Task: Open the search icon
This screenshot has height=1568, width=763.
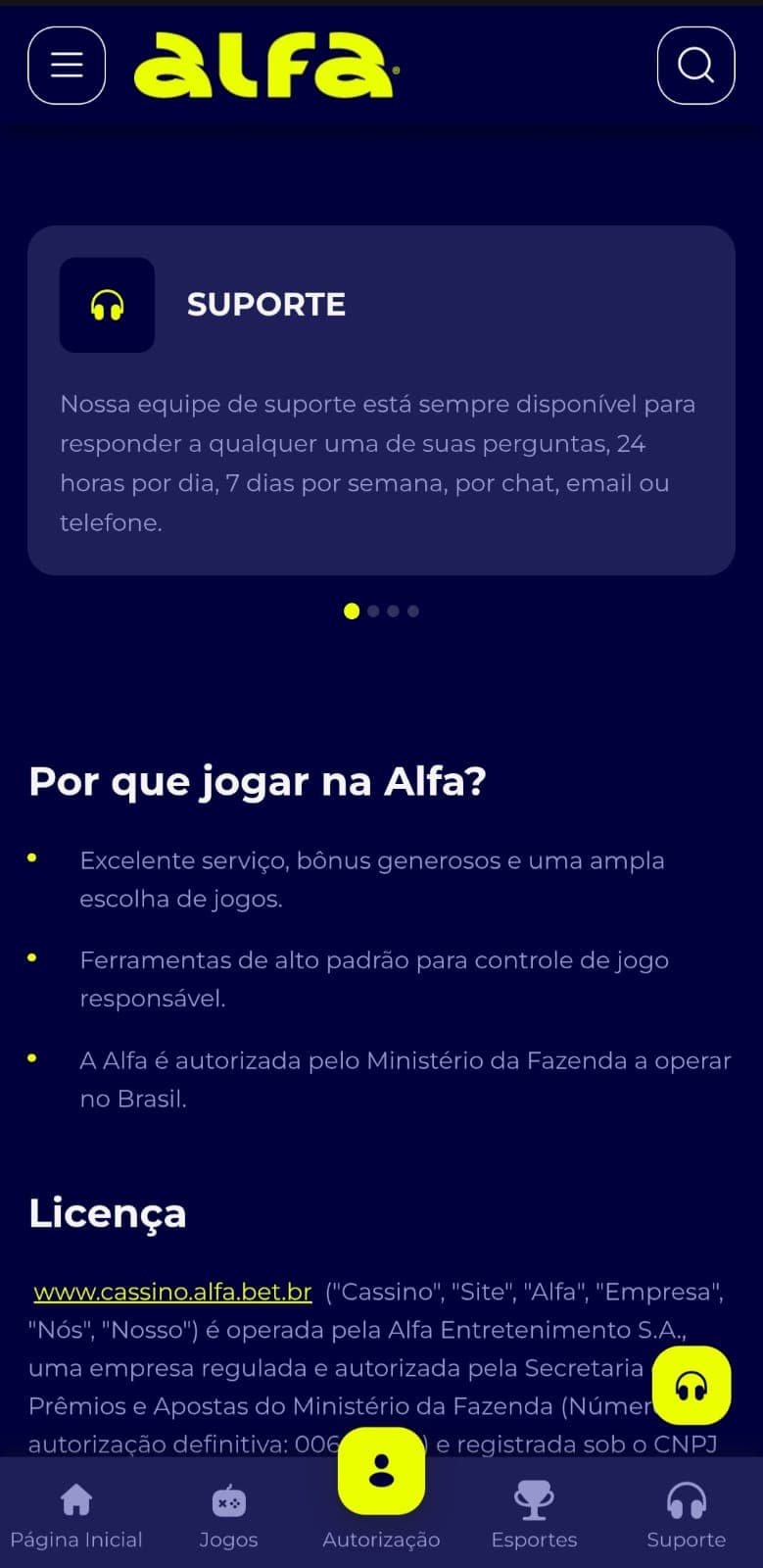Action: pyautogui.click(x=695, y=66)
